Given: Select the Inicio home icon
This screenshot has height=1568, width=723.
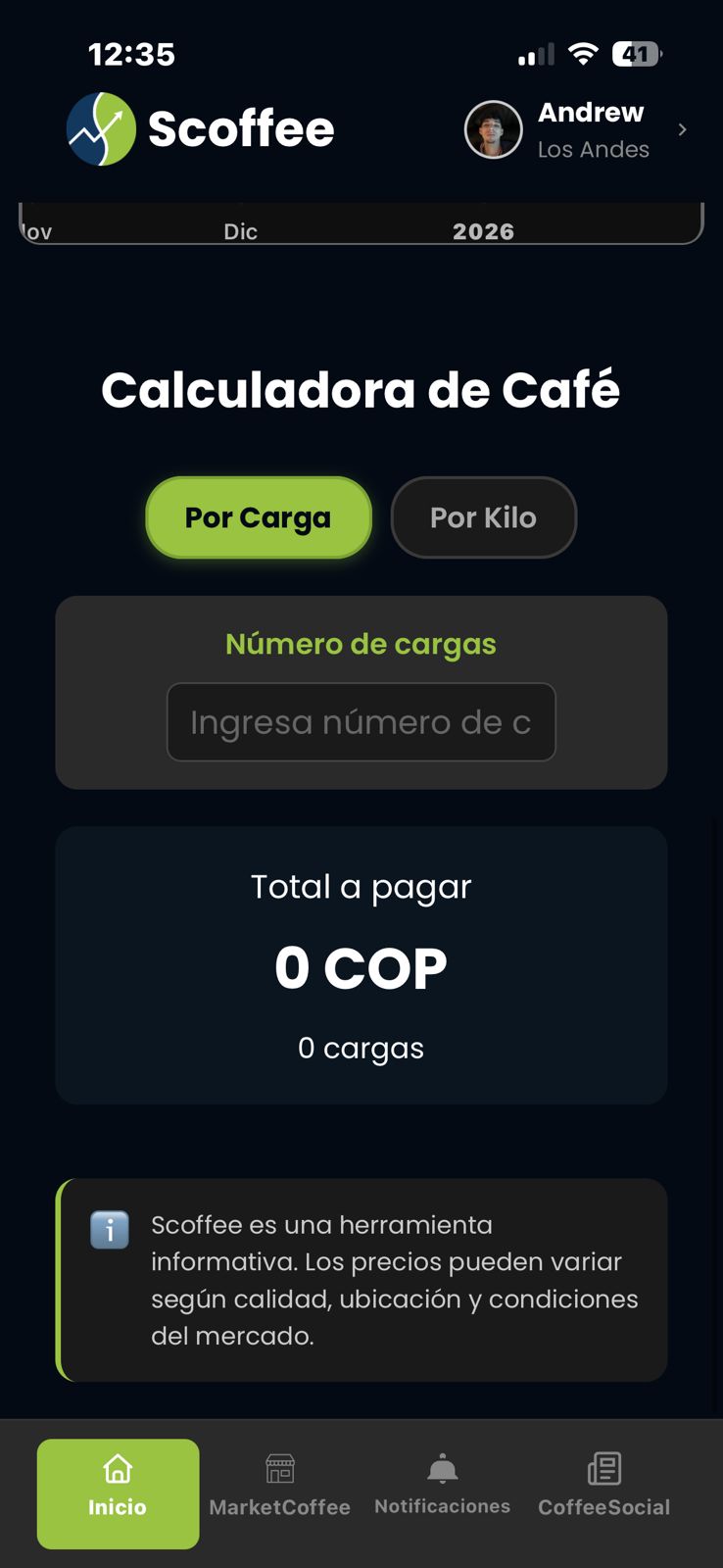Looking at the screenshot, I should point(118,1468).
